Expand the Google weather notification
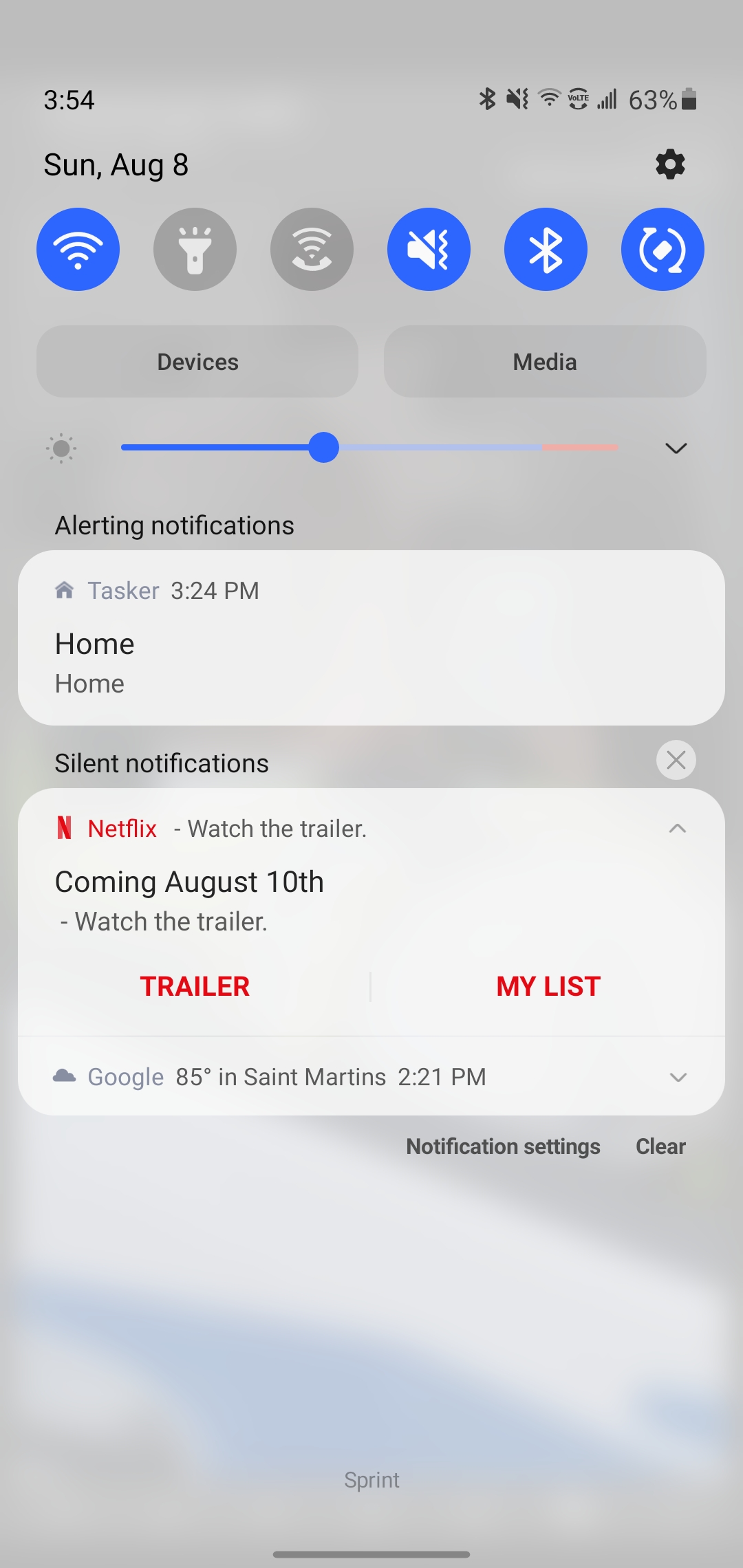The width and height of the screenshot is (743, 1568). 678,1076
